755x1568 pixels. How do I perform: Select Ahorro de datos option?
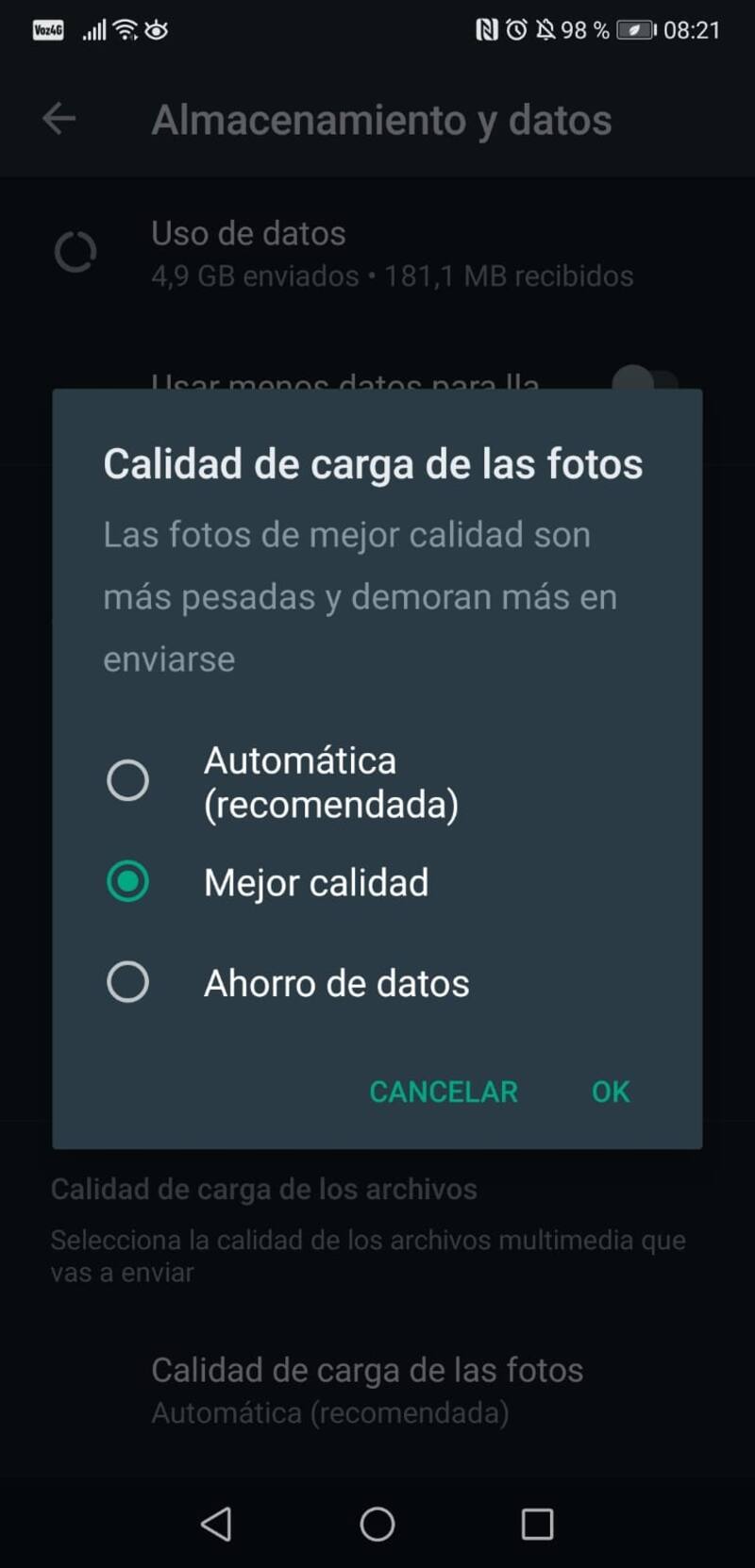[x=128, y=982]
